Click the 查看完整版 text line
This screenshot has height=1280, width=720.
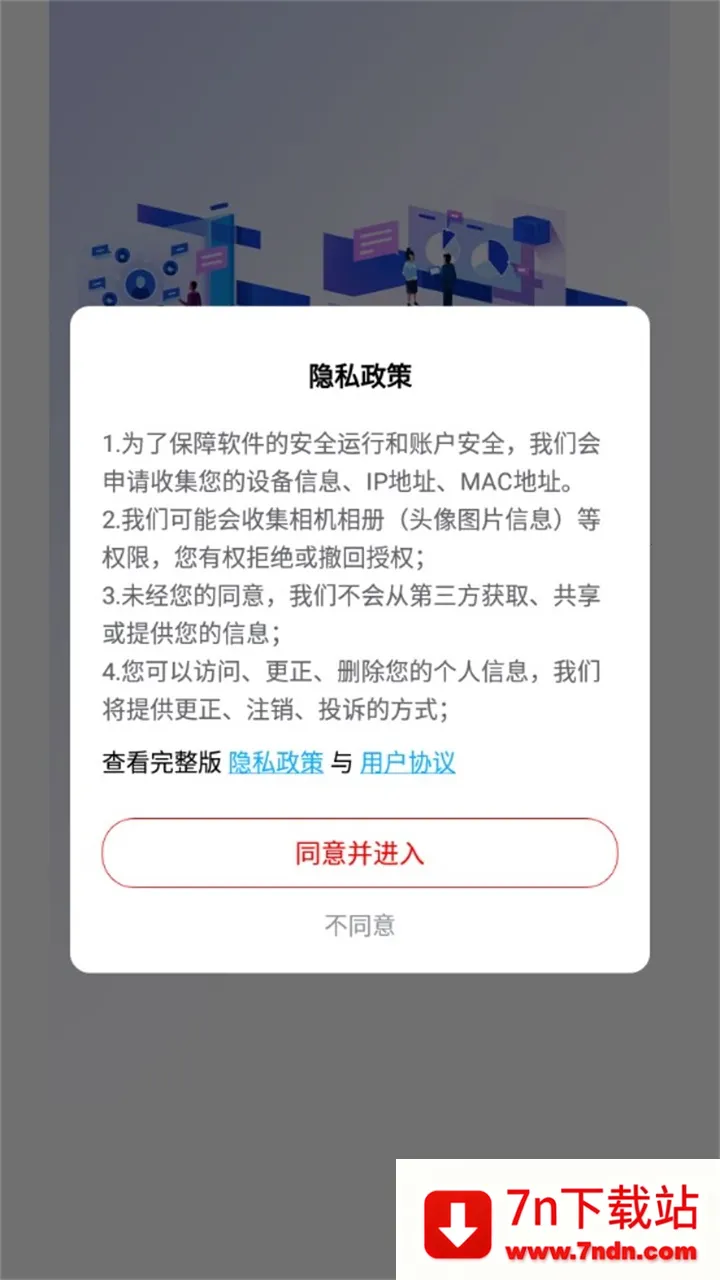click(x=160, y=763)
